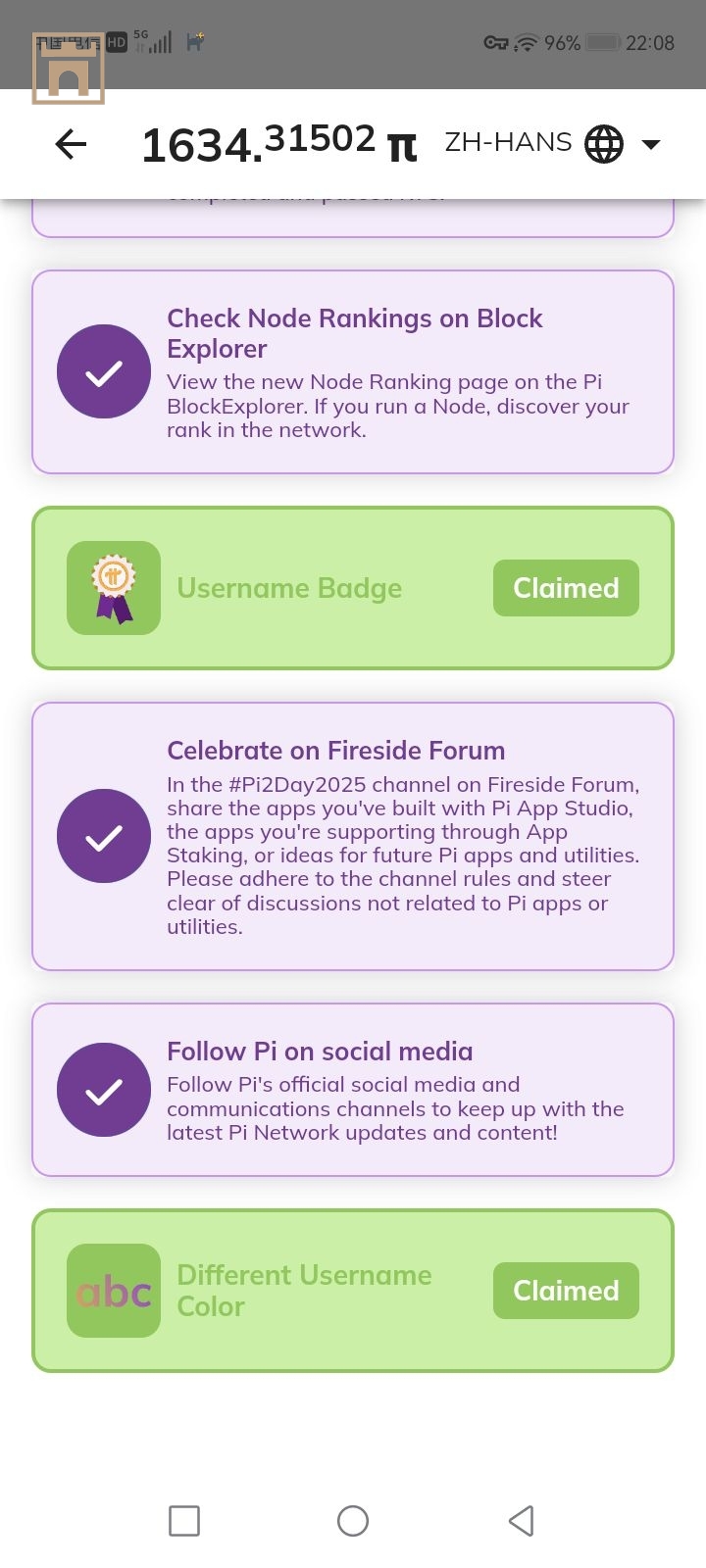Open Check Node Rankings on Block Explorer card

tap(353, 371)
